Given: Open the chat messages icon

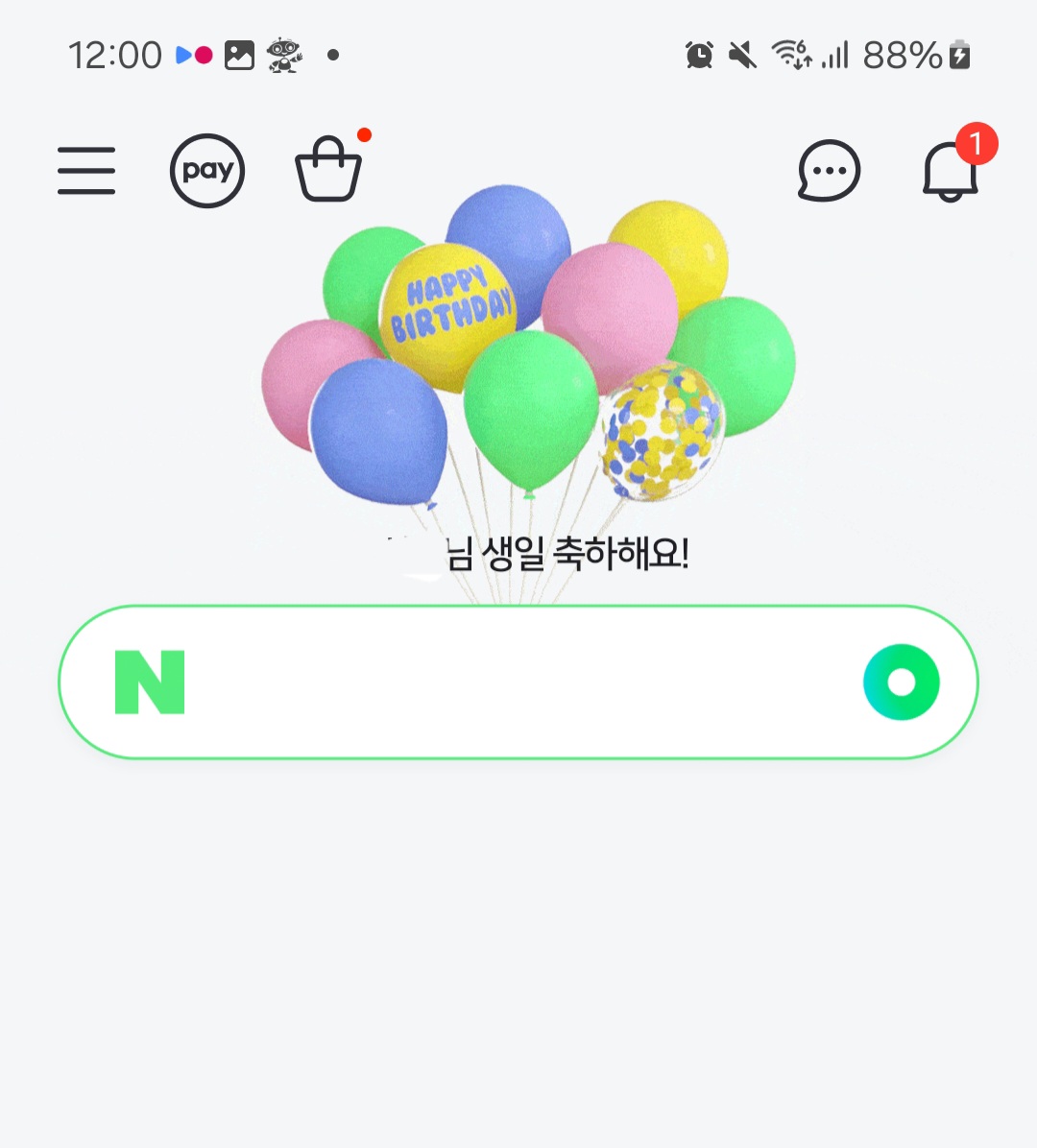Looking at the screenshot, I should click(x=829, y=171).
